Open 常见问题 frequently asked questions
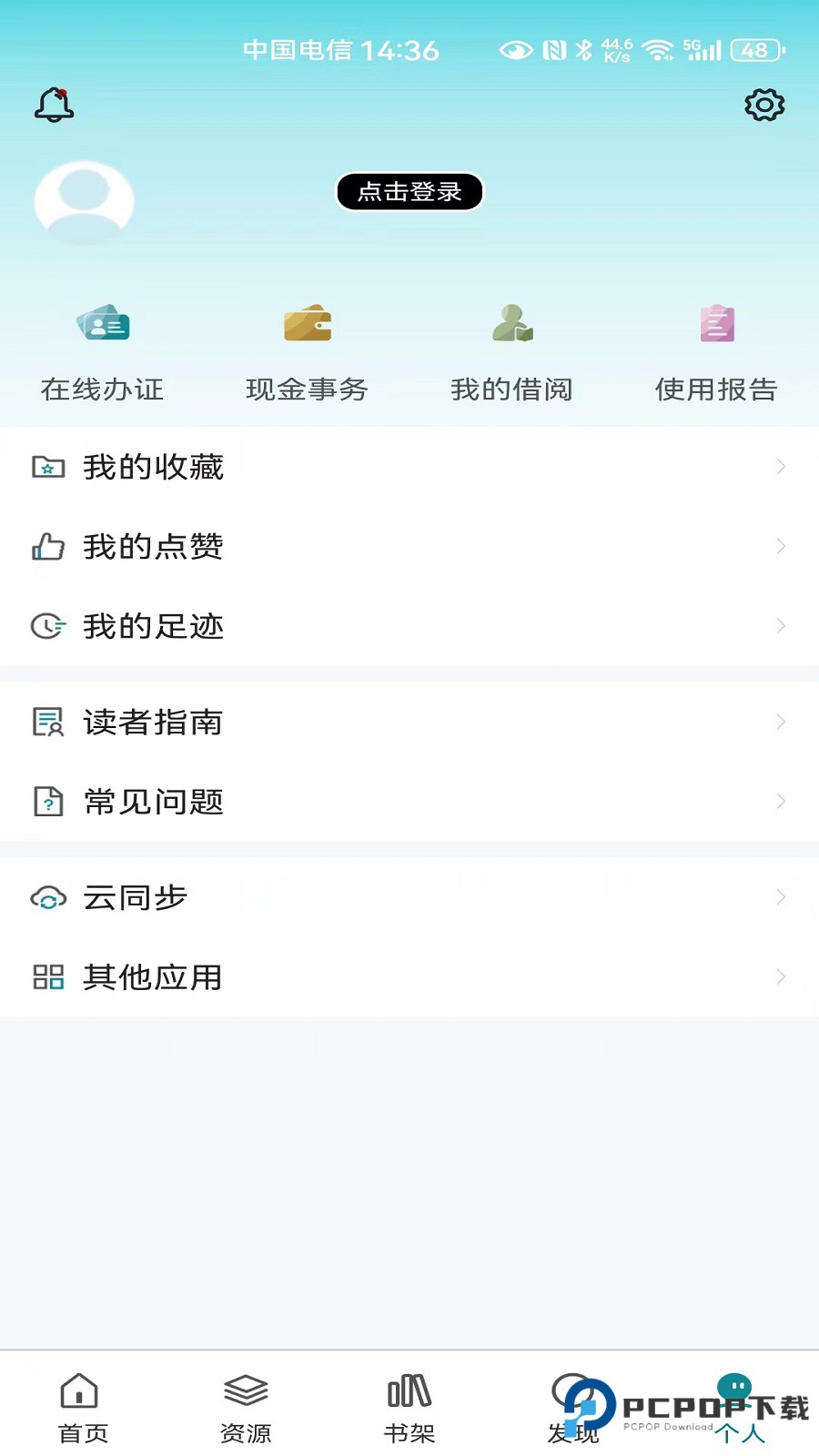This screenshot has height=1456, width=819. (x=409, y=802)
